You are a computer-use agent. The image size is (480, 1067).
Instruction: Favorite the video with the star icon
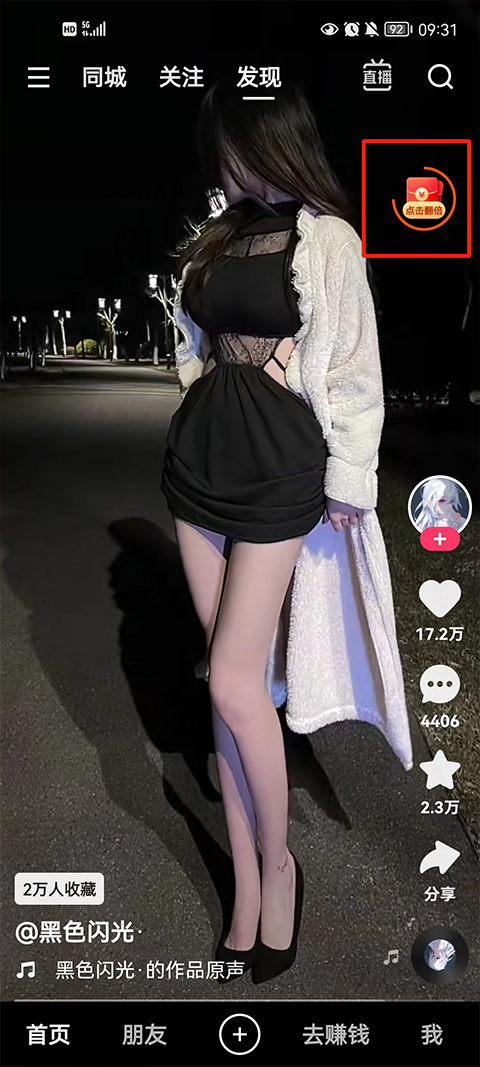pos(440,770)
